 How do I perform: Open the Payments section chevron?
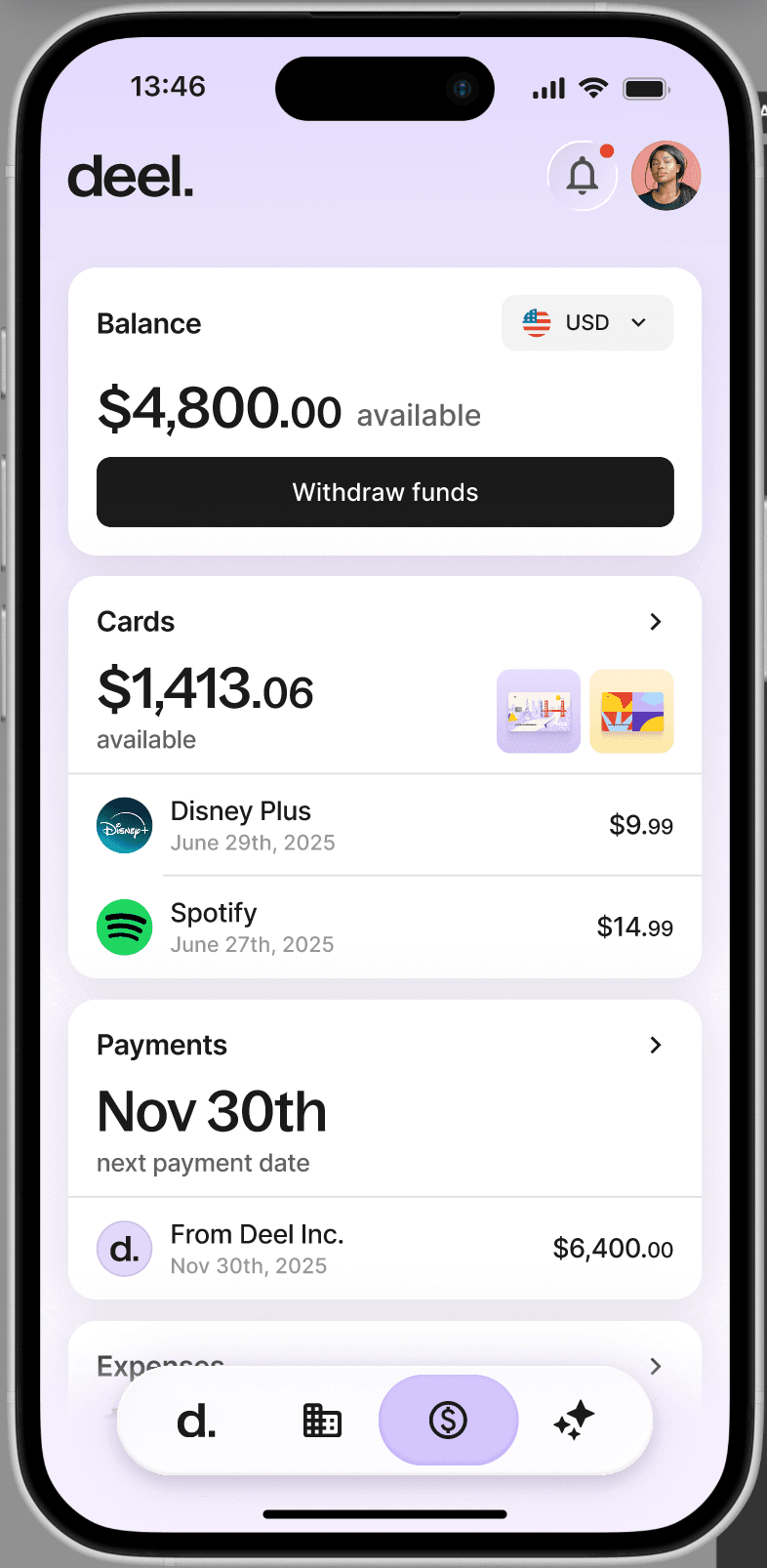pos(656,1045)
